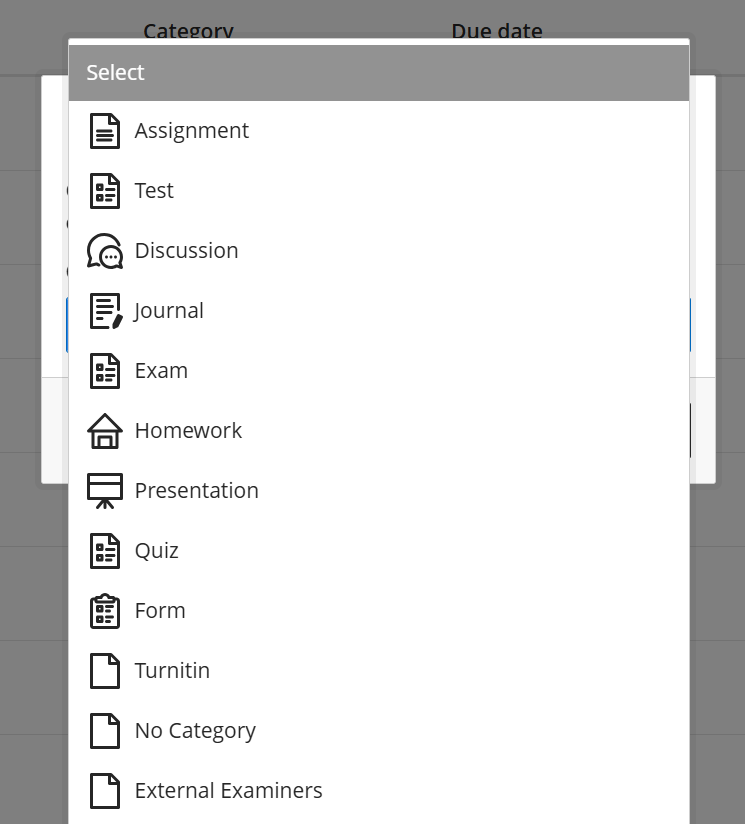Pick External Examiners category
The height and width of the screenshot is (824, 745).
click(228, 791)
